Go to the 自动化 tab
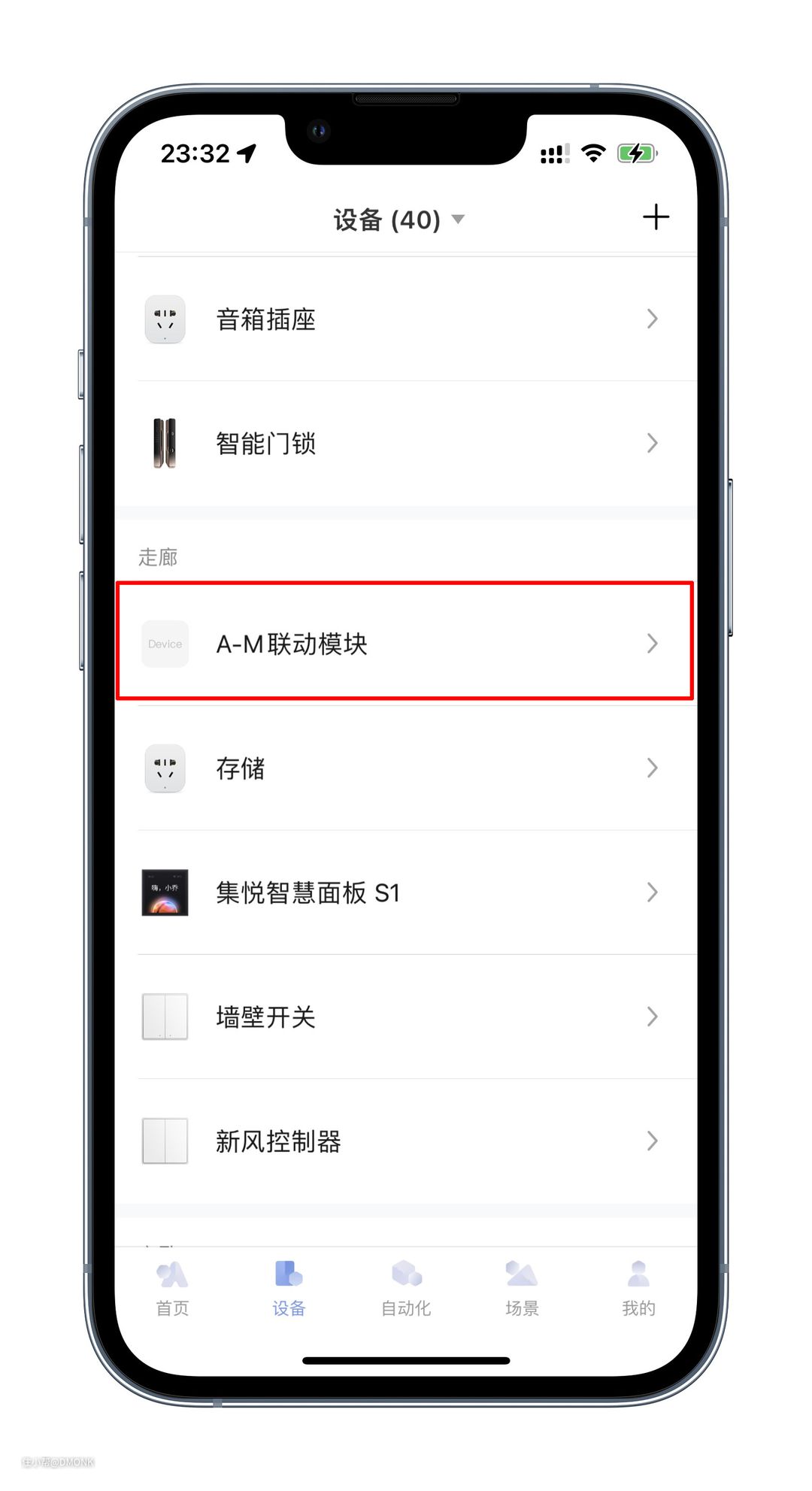 (x=406, y=1289)
